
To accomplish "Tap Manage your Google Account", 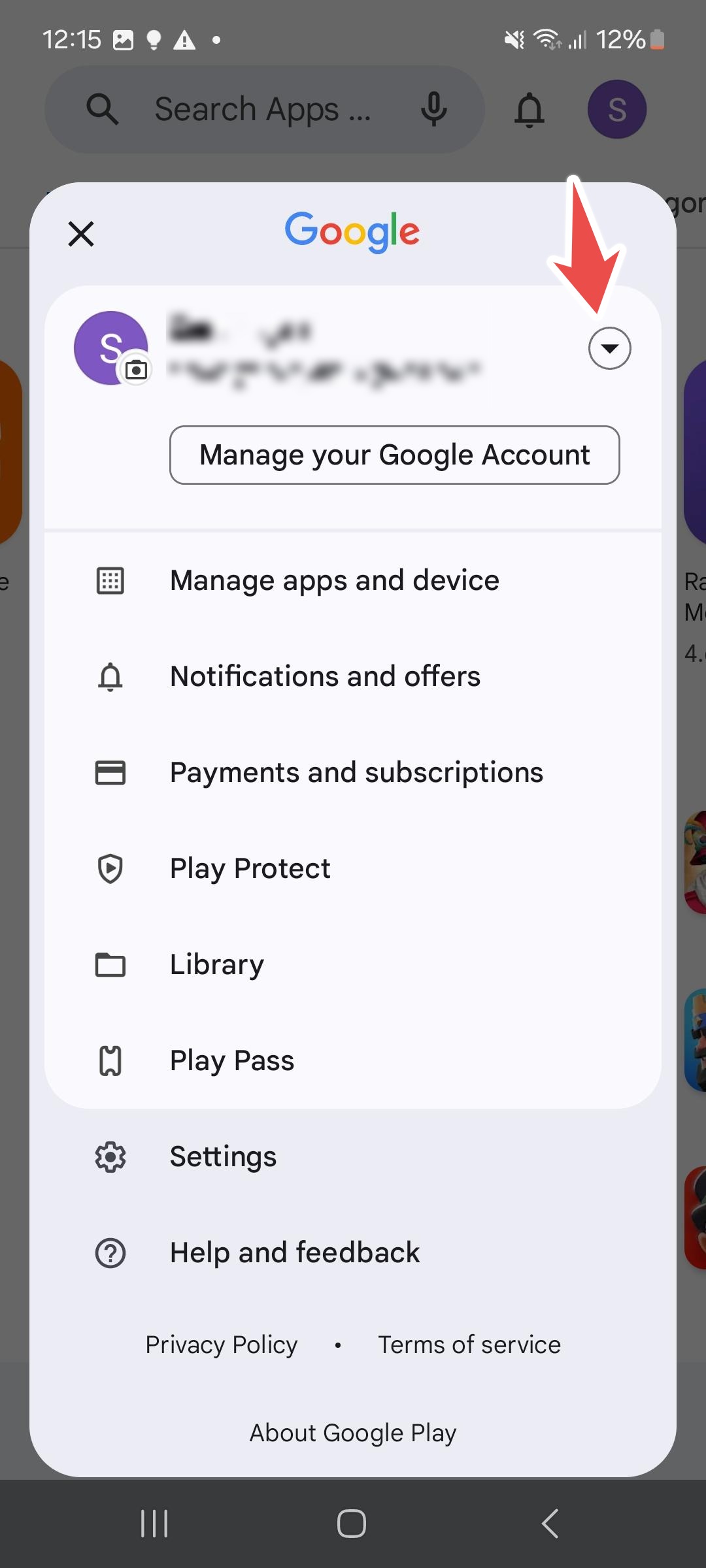I will tap(395, 455).
